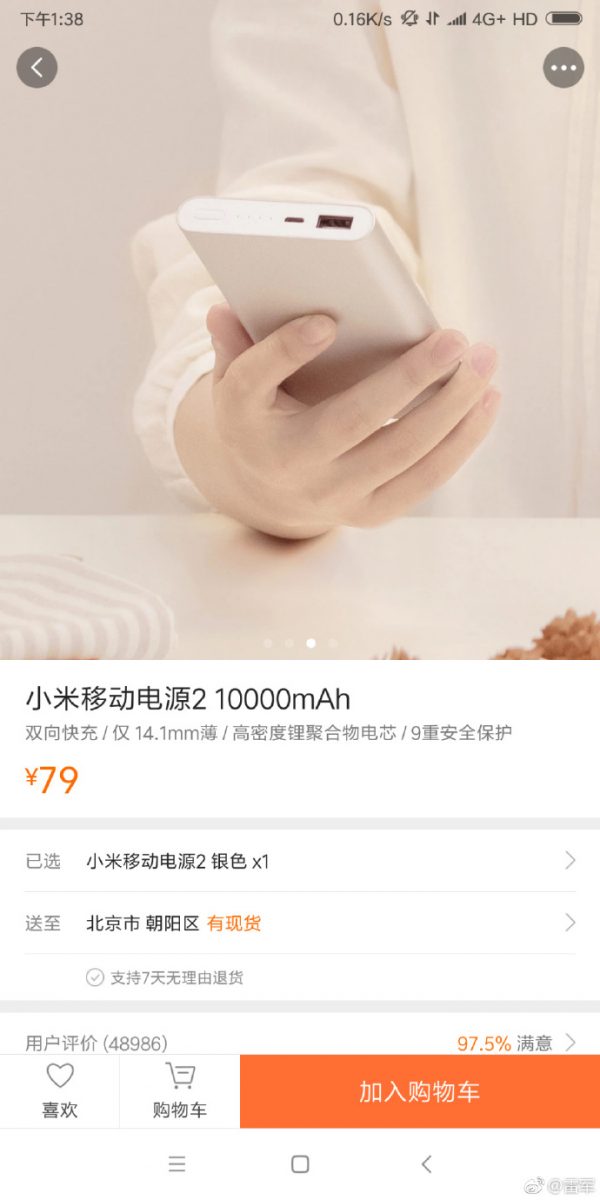Screen dimensions: 600x1200
Task: Go back using the top-left arrow
Action: pyautogui.click(x=37, y=67)
